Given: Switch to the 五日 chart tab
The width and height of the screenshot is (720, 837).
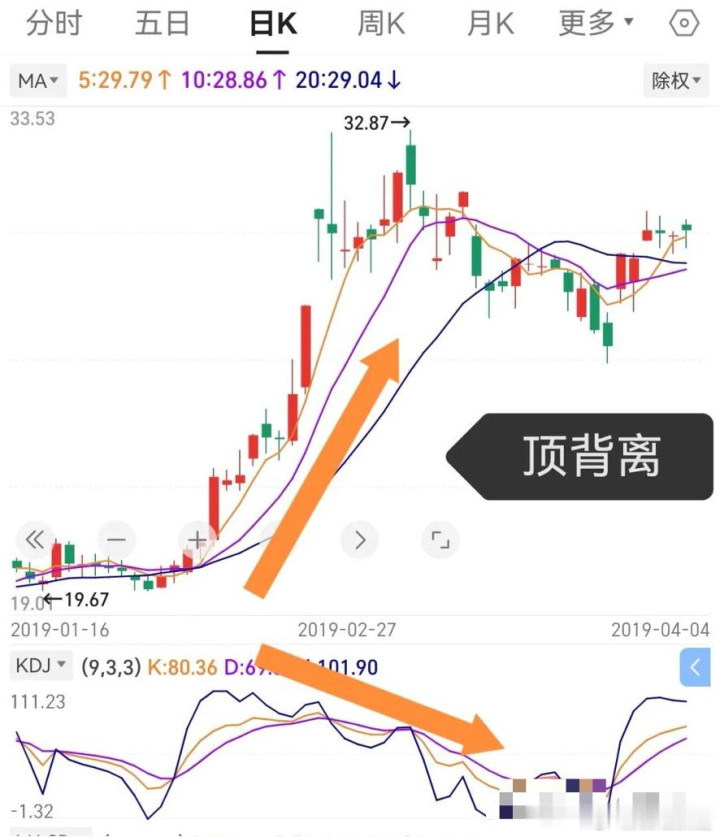Looking at the screenshot, I should pos(163,24).
